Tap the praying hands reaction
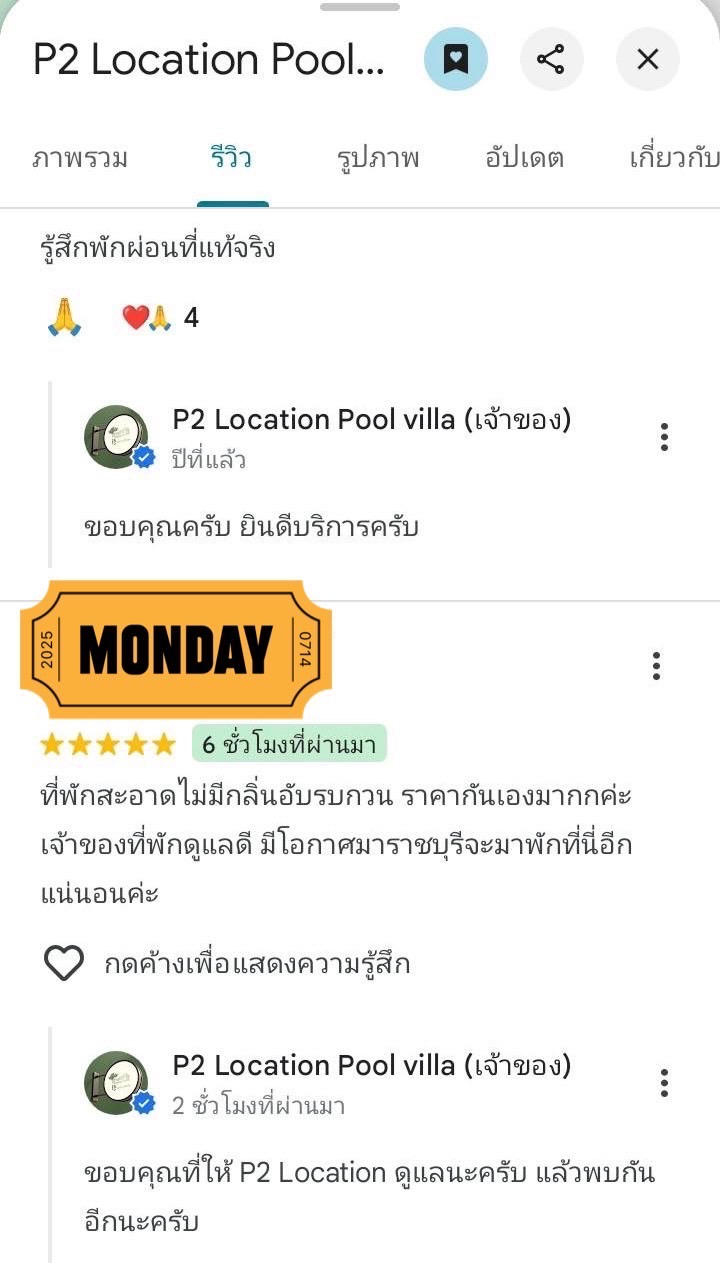Viewport: 720px width, 1267px height. click(x=65, y=318)
